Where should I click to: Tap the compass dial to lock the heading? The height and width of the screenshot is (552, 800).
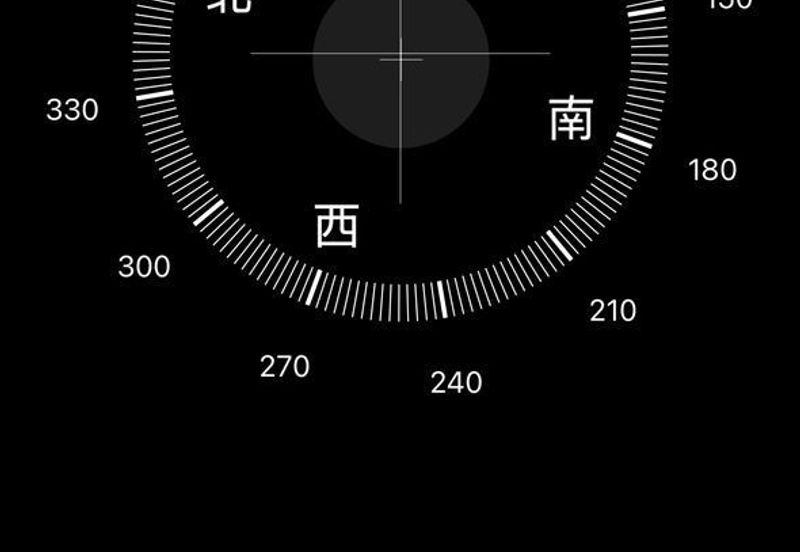[400, 150]
